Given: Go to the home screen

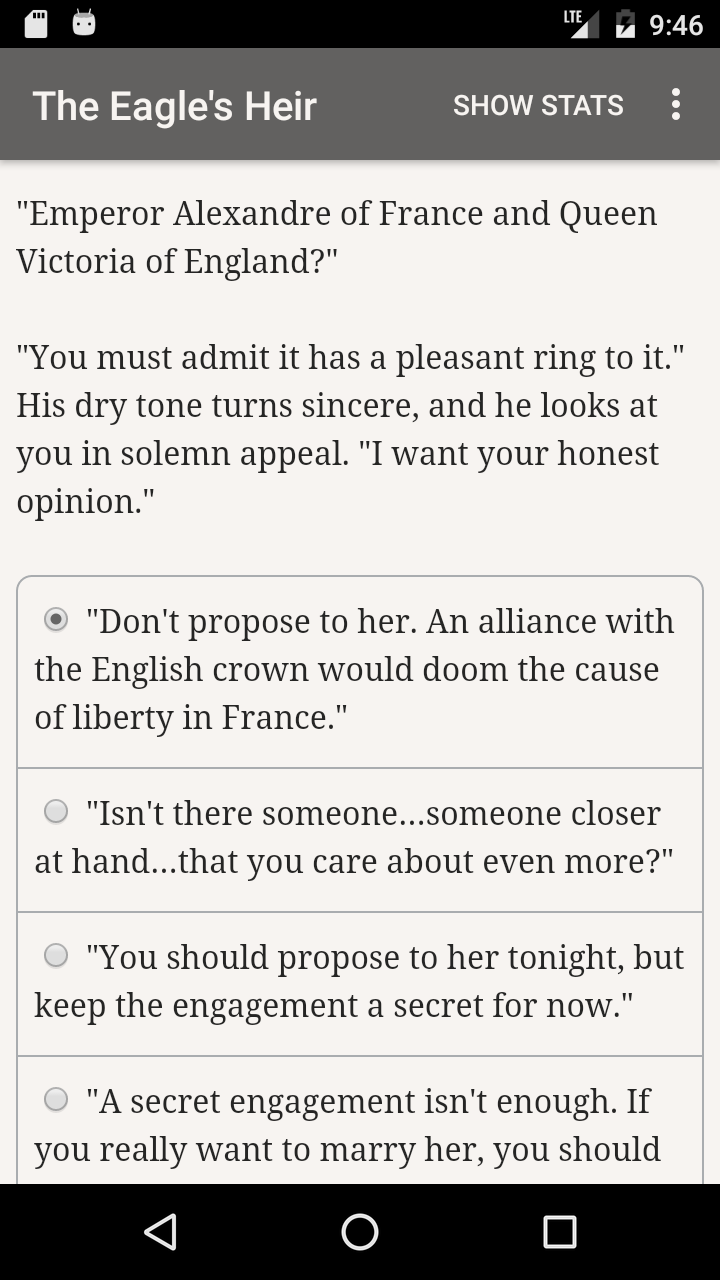Looking at the screenshot, I should coord(360,1232).
